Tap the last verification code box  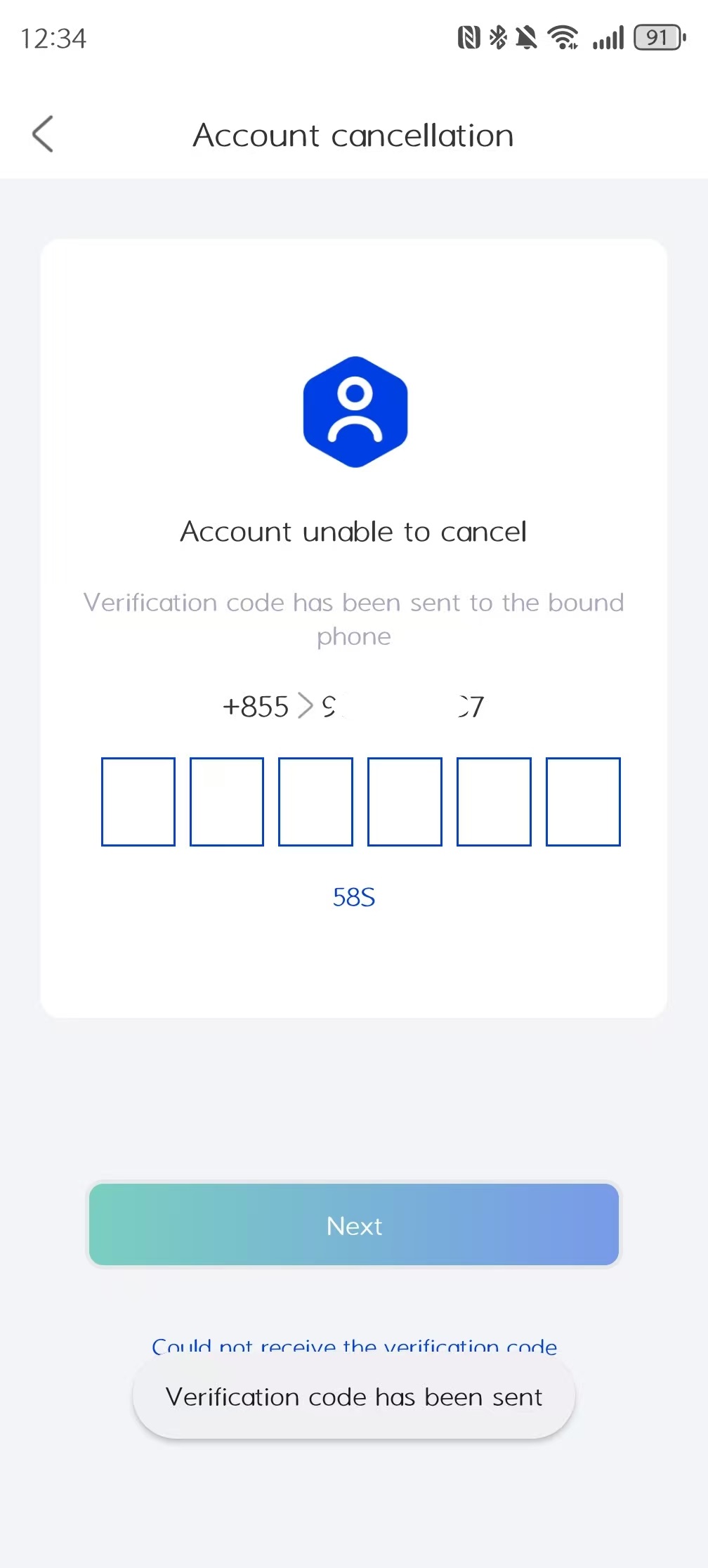pyautogui.click(x=583, y=802)
